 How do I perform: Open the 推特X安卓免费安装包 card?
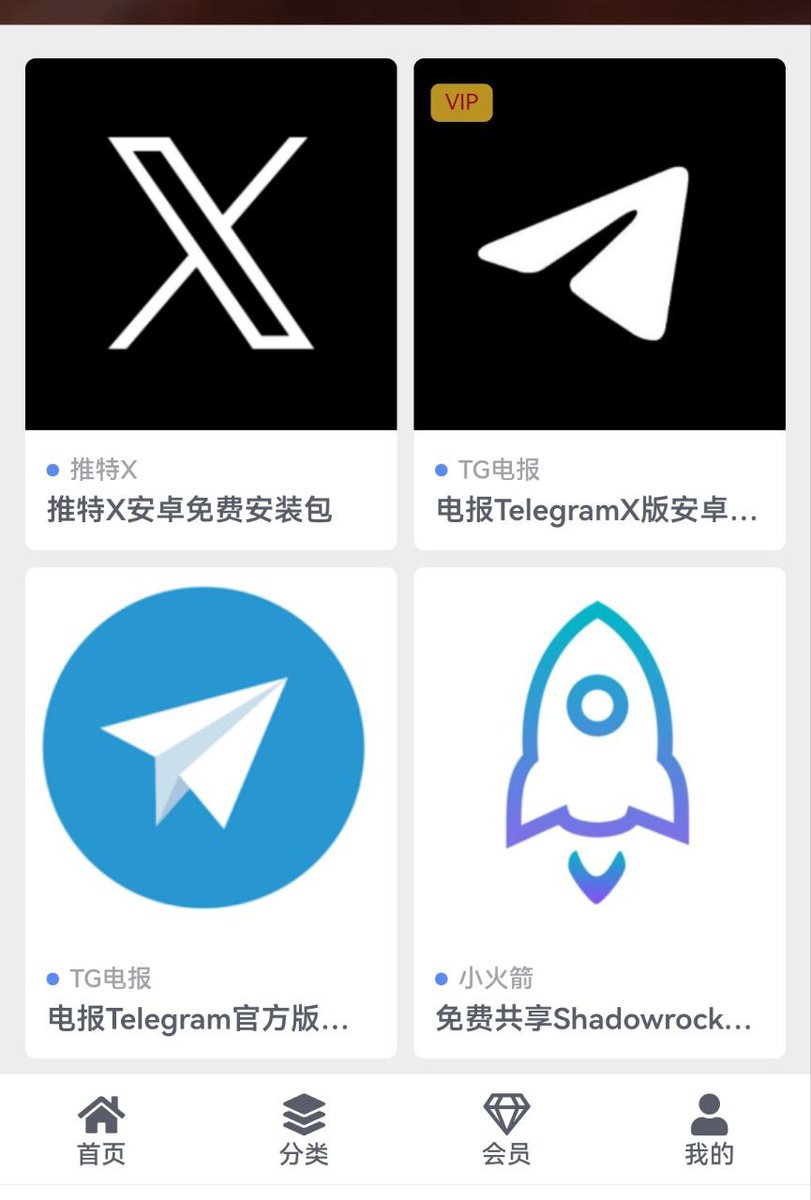211,304
